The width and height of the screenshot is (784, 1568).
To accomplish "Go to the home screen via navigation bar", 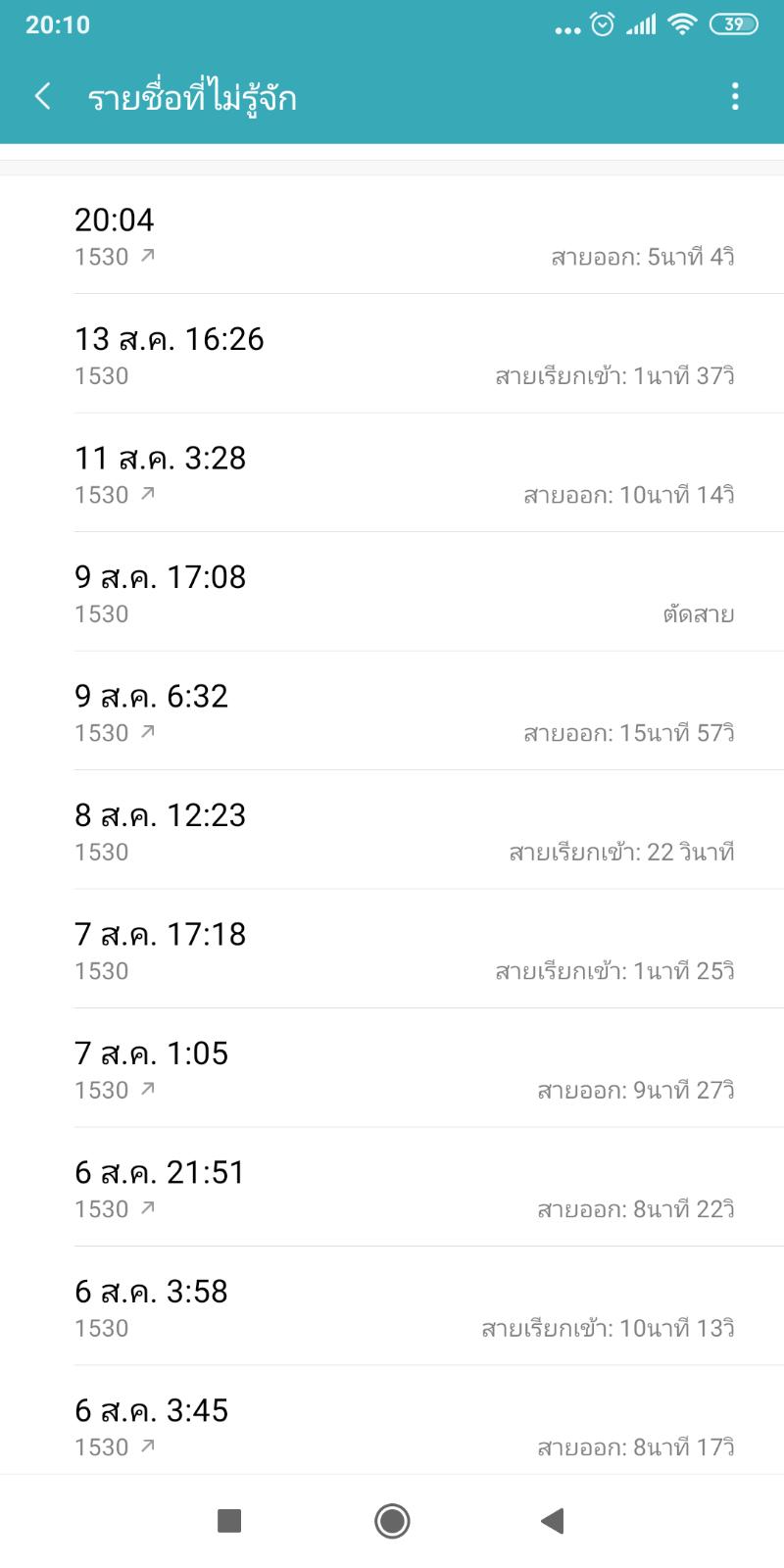I will [x=392, y=1521].
